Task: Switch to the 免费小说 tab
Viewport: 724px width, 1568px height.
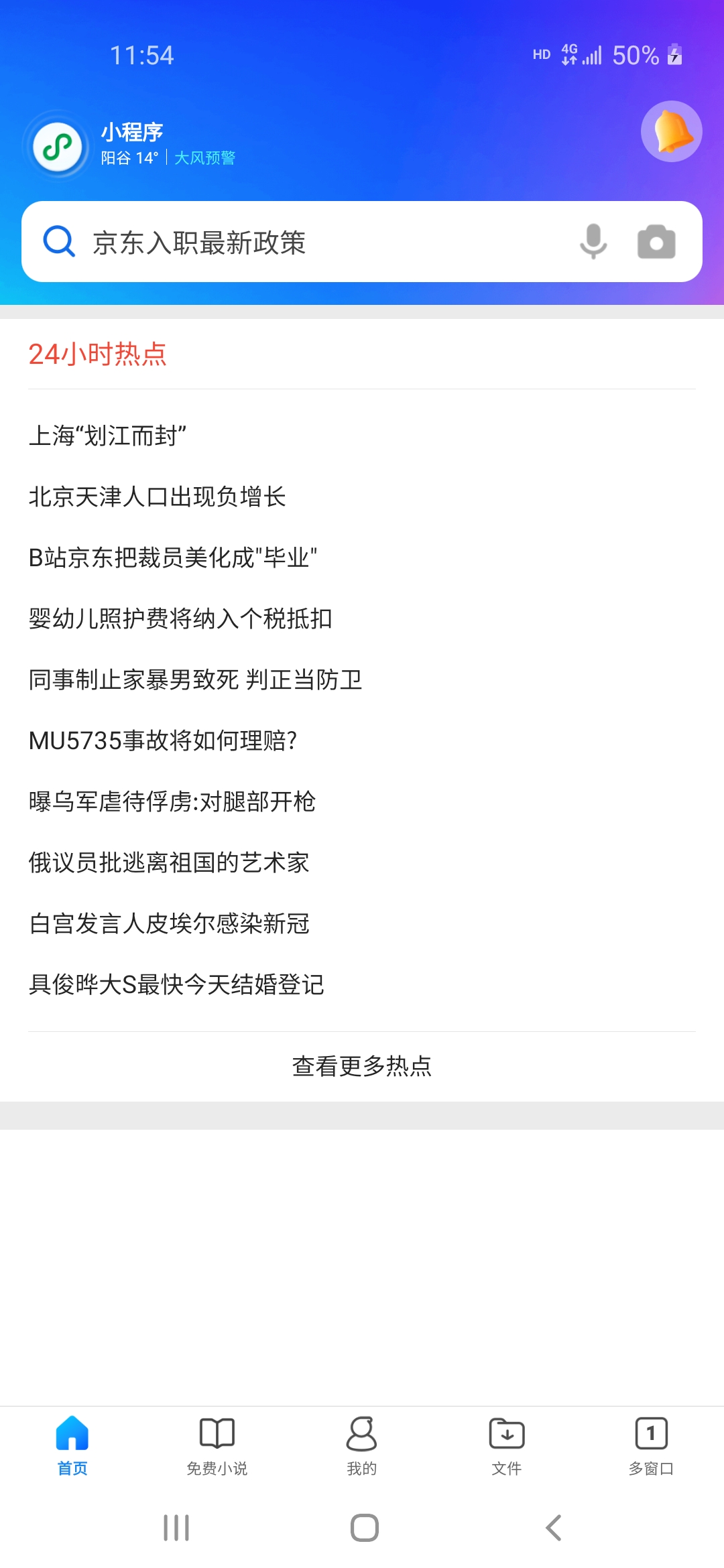Action: [217, 1446]
